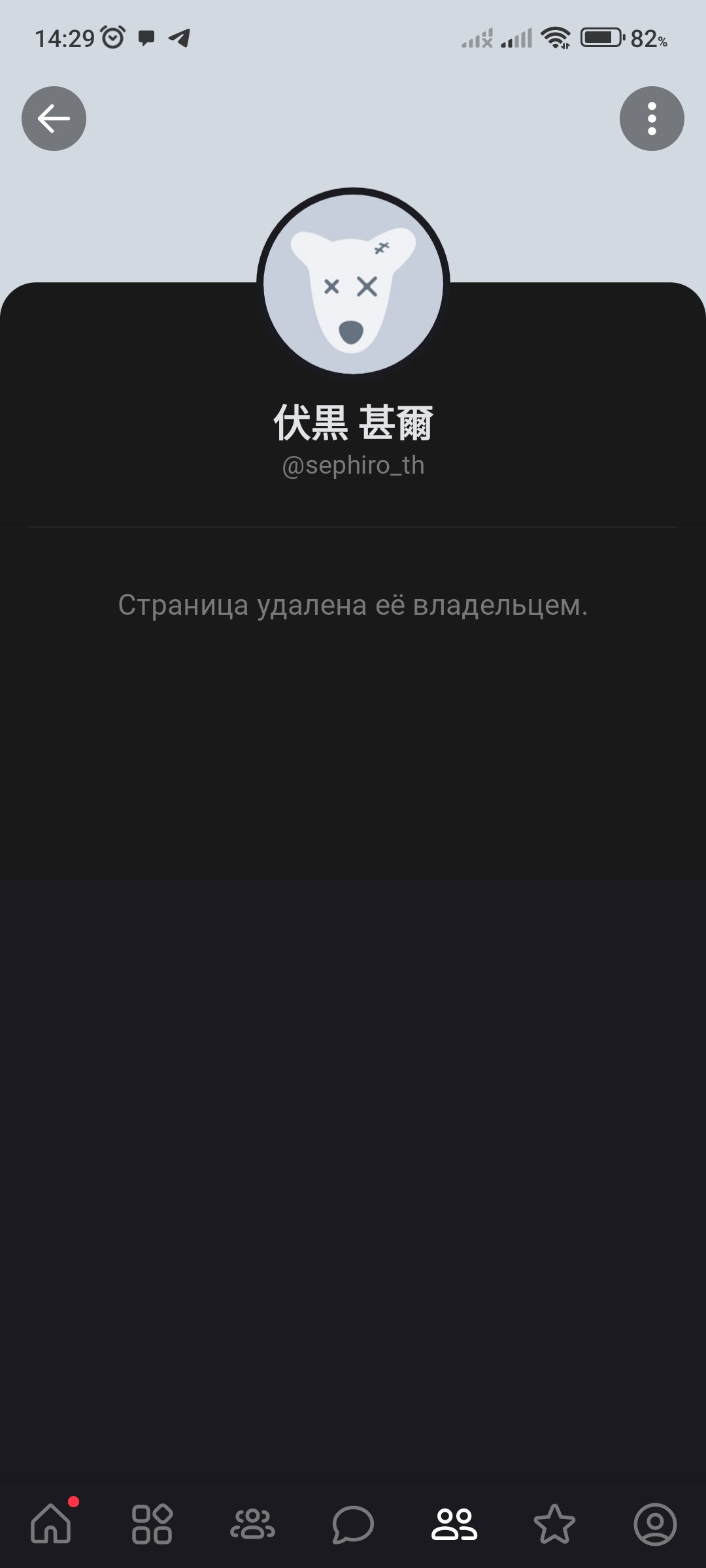
Task: Open the communities tab
Action: (252, 1524)
